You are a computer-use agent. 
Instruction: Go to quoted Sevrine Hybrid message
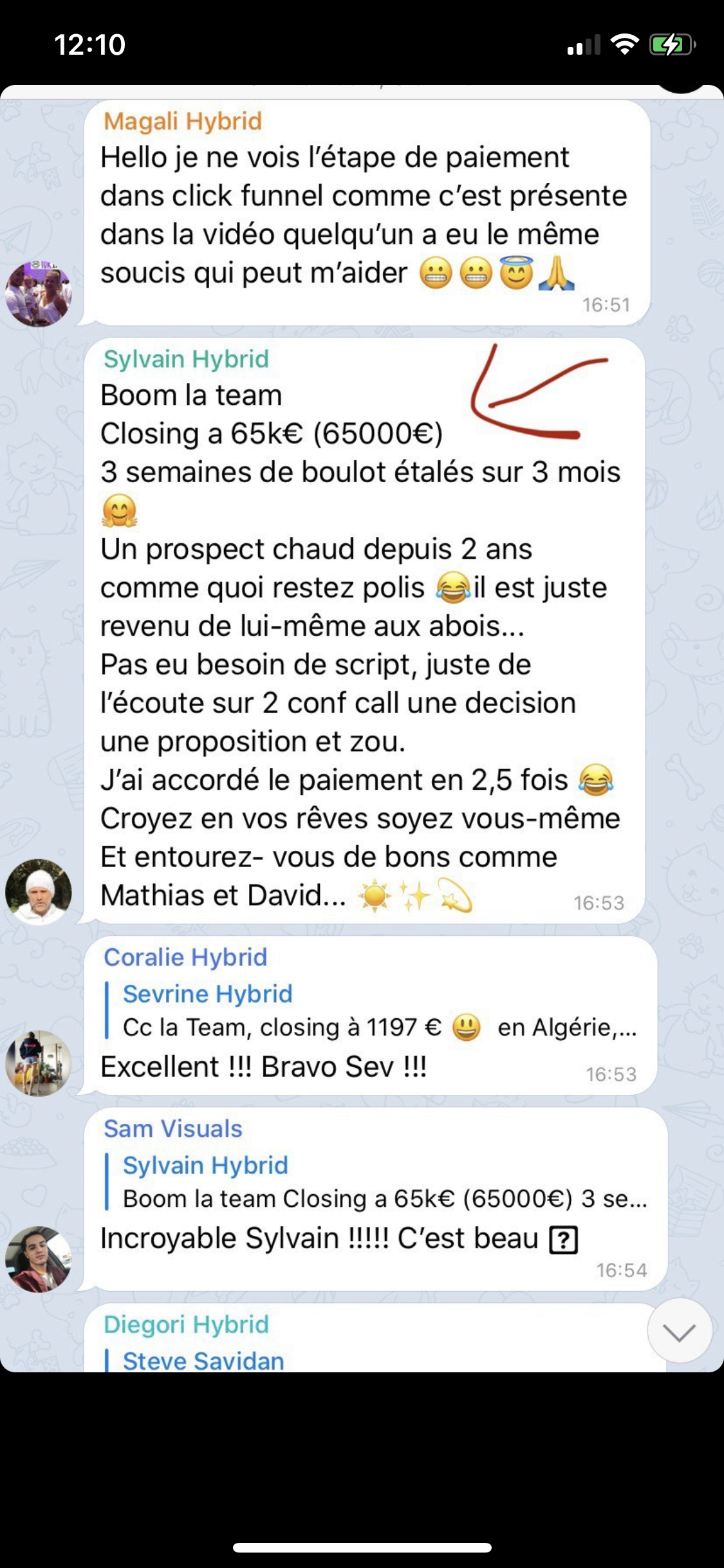point(373,1011)
